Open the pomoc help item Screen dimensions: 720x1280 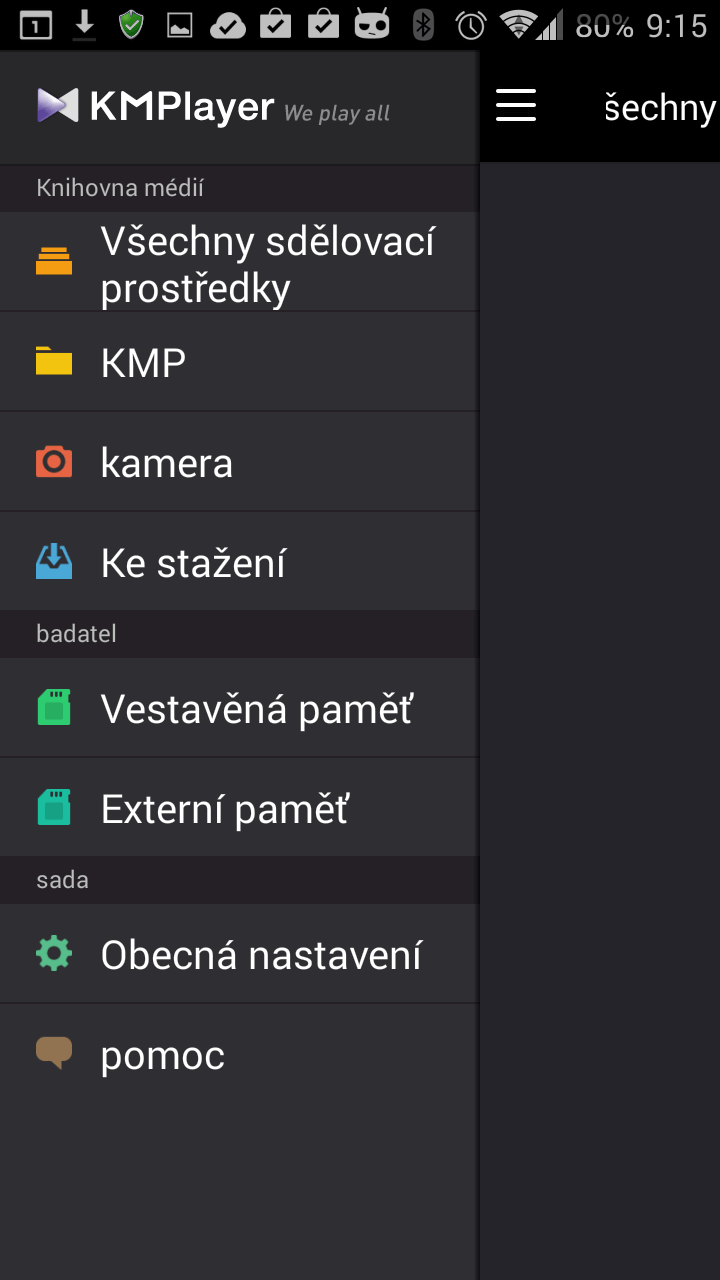[240, 1054]
